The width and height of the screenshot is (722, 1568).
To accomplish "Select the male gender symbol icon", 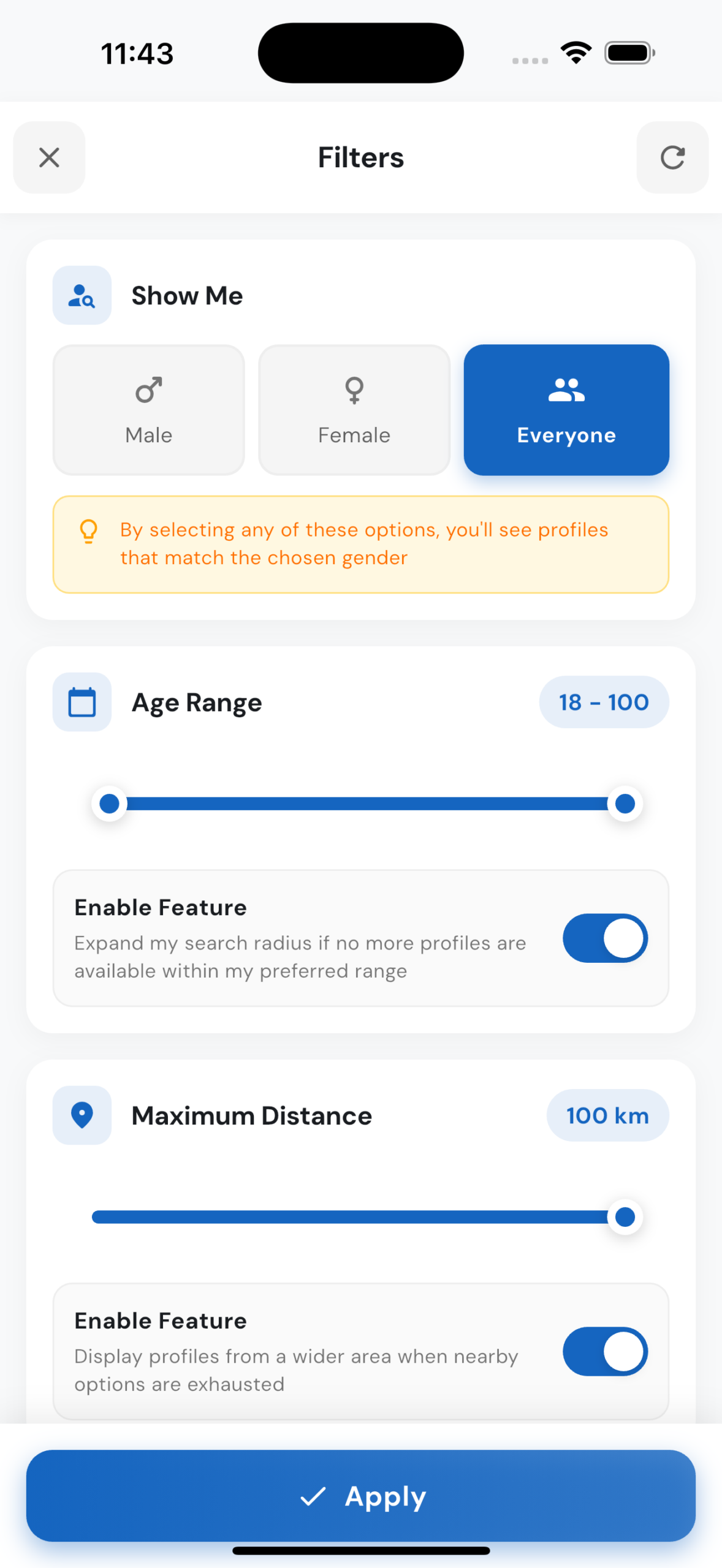I will [x=148, y=388].
